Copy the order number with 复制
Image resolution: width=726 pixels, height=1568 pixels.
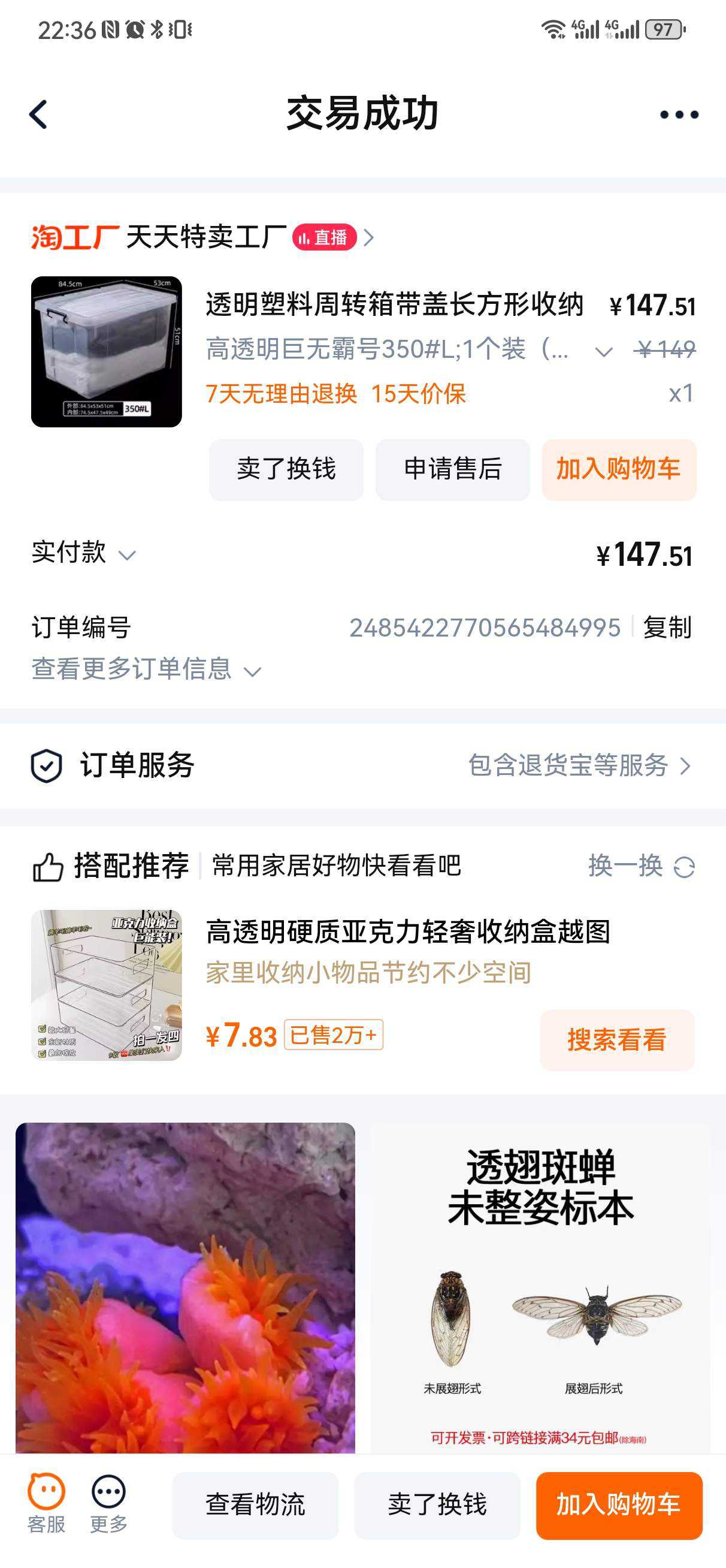tap(667, 628)
